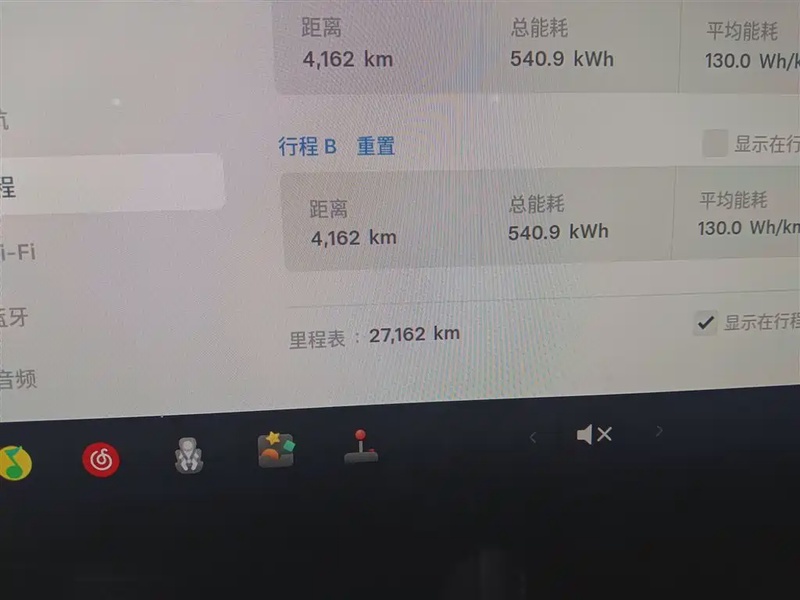Reset trip B with 重置
This screenshot has width=800, height=600.
(x=376, y=146)
